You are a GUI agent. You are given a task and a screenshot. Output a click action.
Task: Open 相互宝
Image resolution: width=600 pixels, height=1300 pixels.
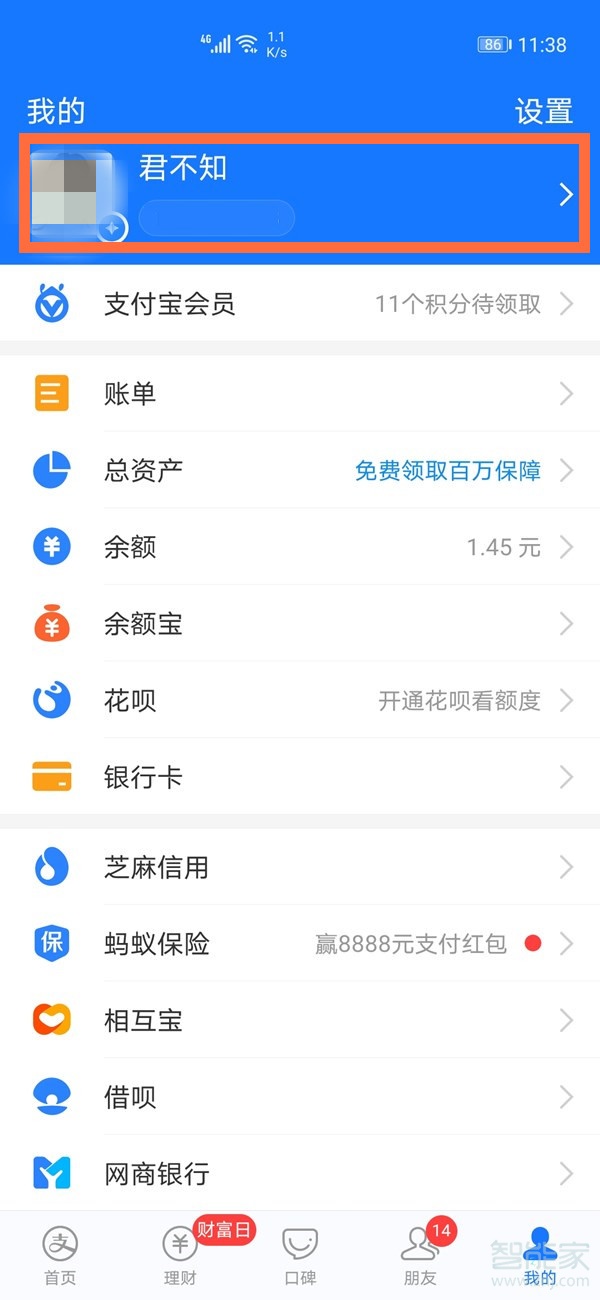coord(300,1020)
